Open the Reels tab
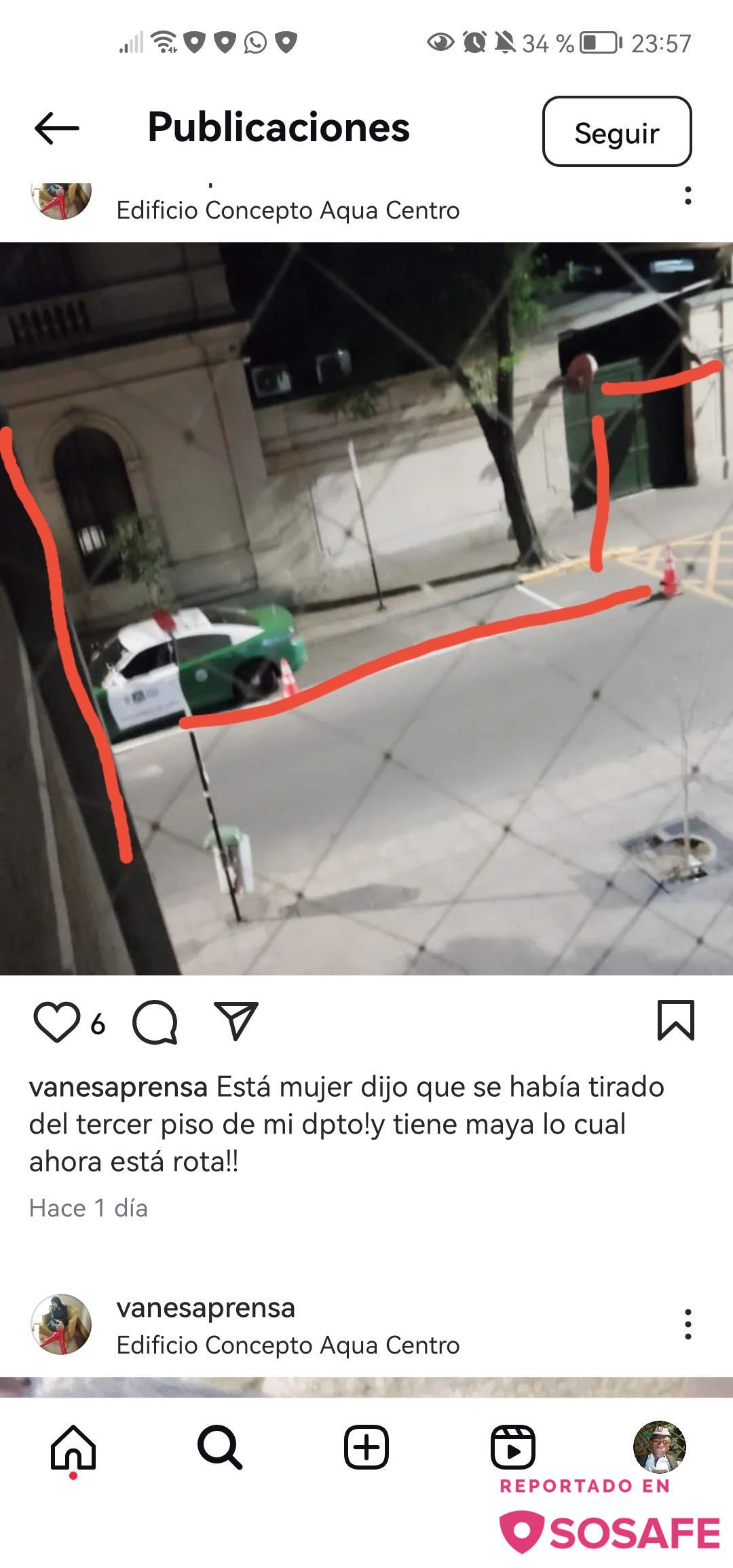The width and height of the screenshot is (733, 1568). click(513, 1447)
